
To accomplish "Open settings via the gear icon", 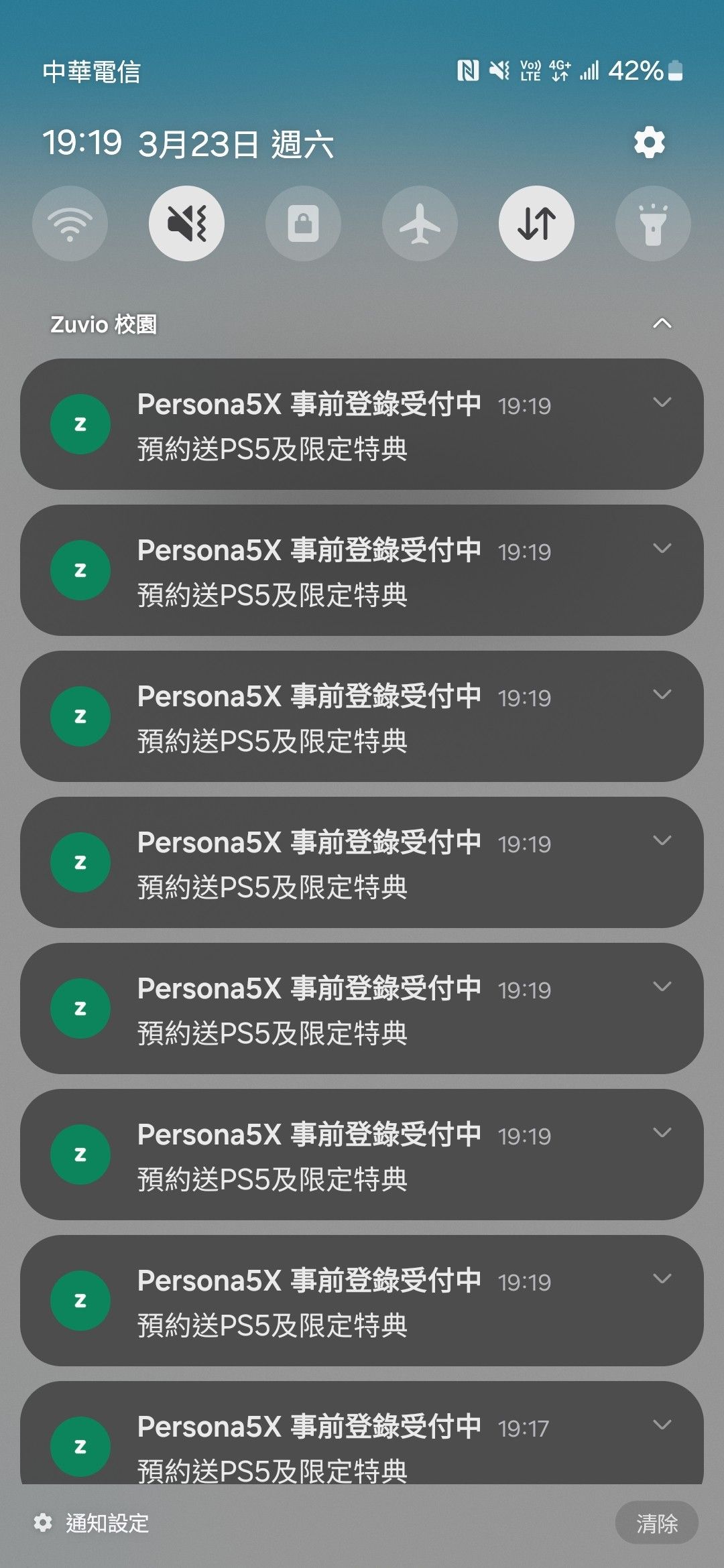I will (649, 143).
